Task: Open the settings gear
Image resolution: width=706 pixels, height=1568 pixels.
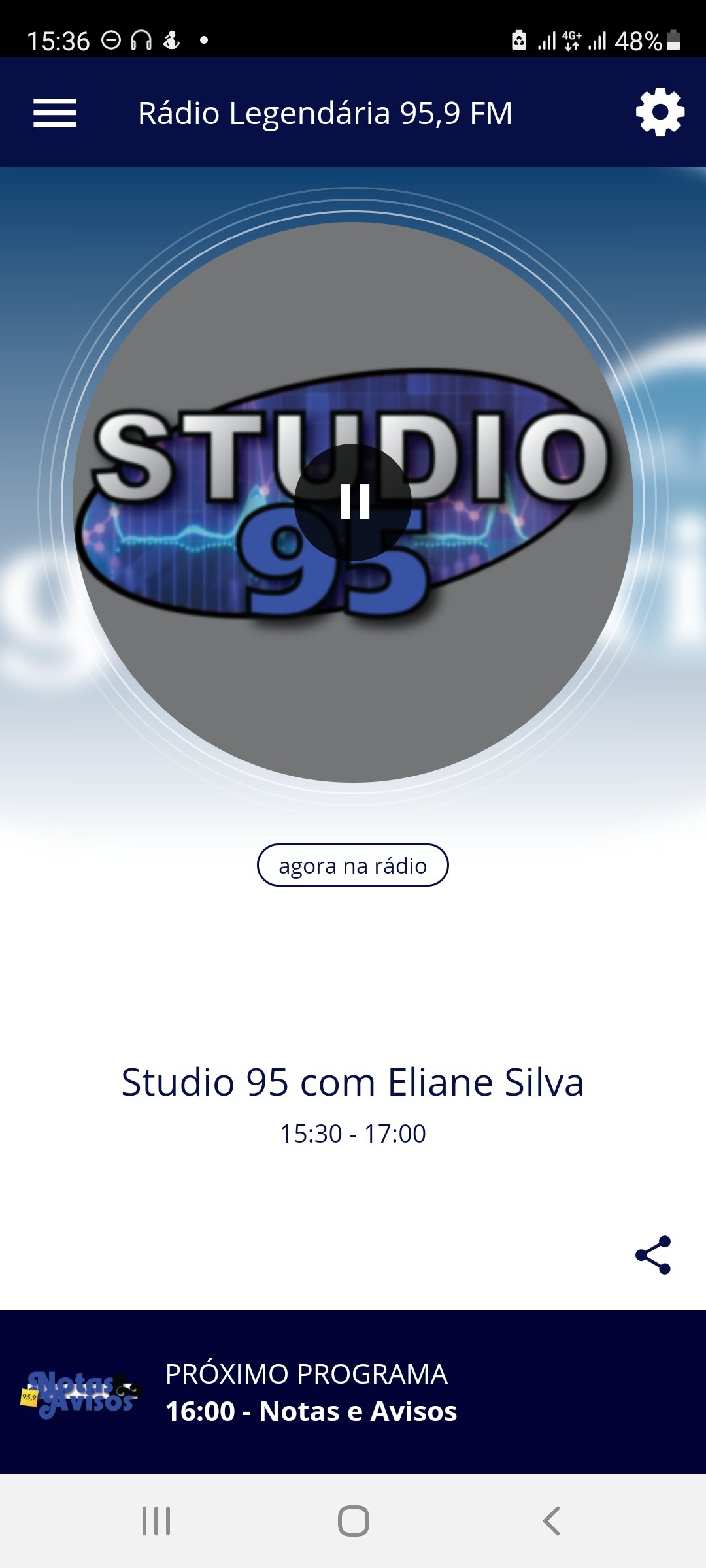Action: (660, 112)
